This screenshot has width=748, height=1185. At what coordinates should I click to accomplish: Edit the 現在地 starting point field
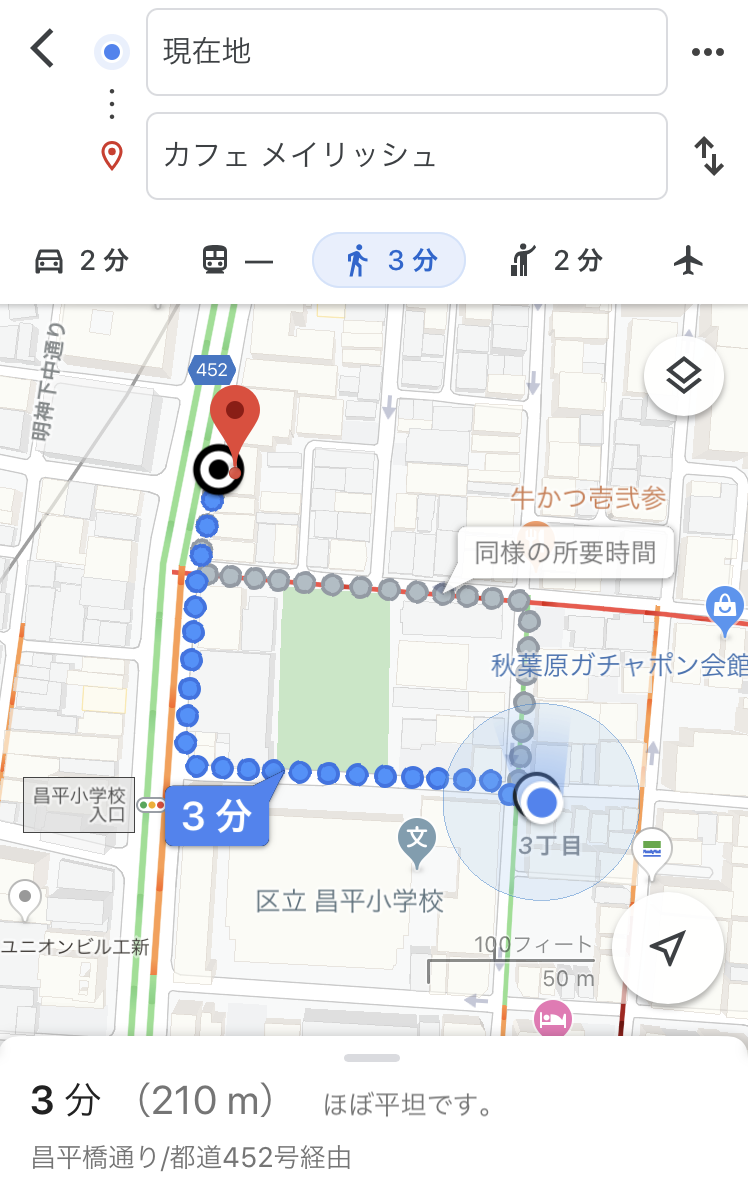click(406, 52)
